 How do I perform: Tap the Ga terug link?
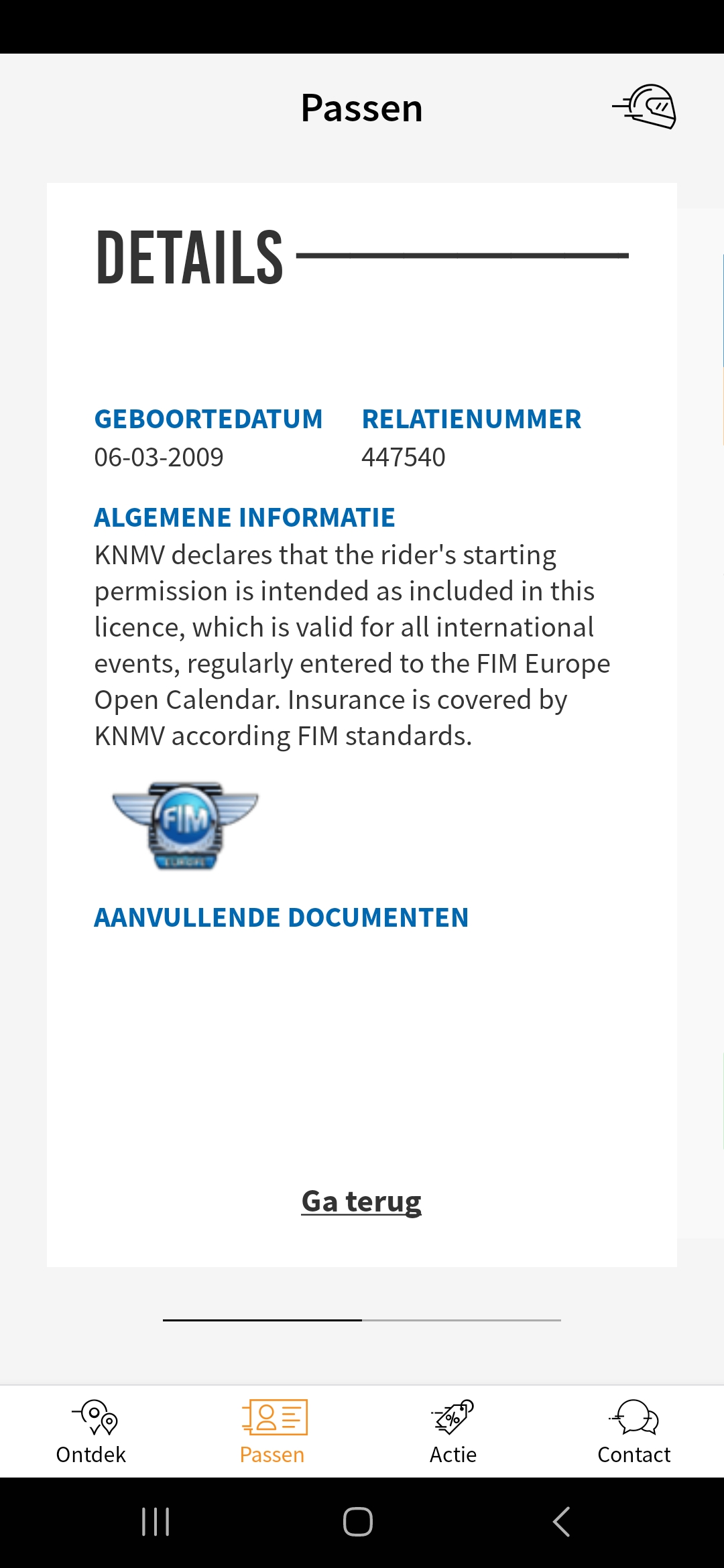click(x=361, y=1201)
